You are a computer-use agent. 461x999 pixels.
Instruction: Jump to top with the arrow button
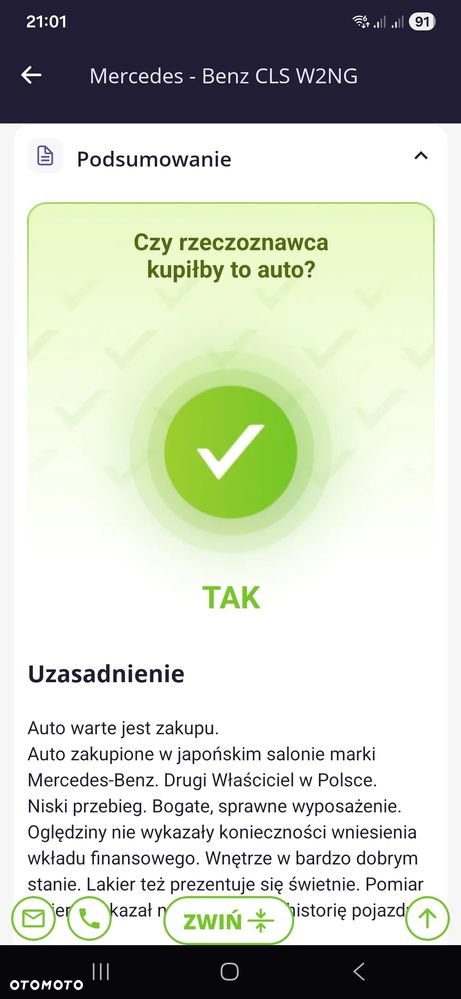427,918
